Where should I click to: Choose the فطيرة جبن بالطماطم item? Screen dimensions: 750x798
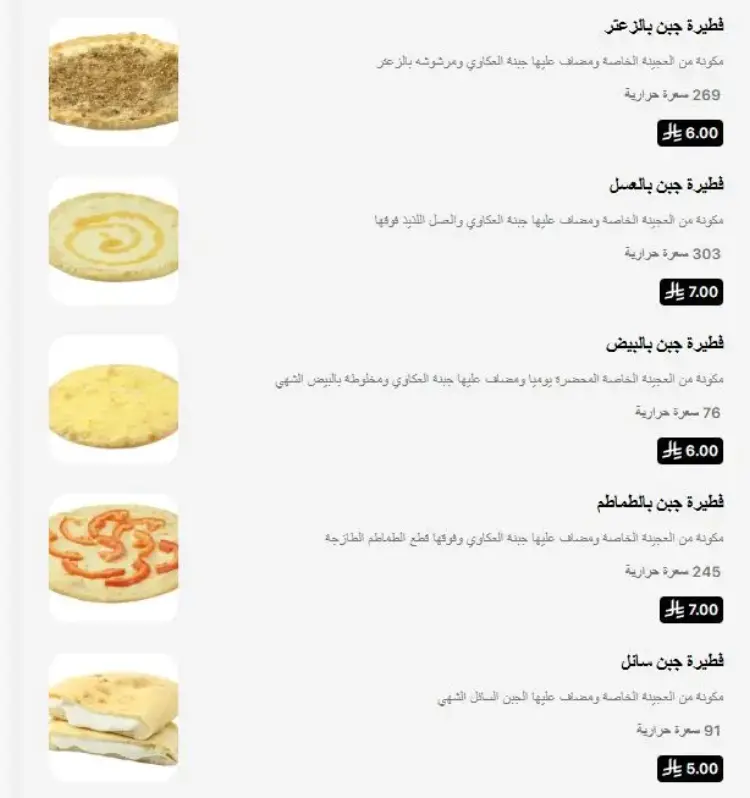coord(658,503)
